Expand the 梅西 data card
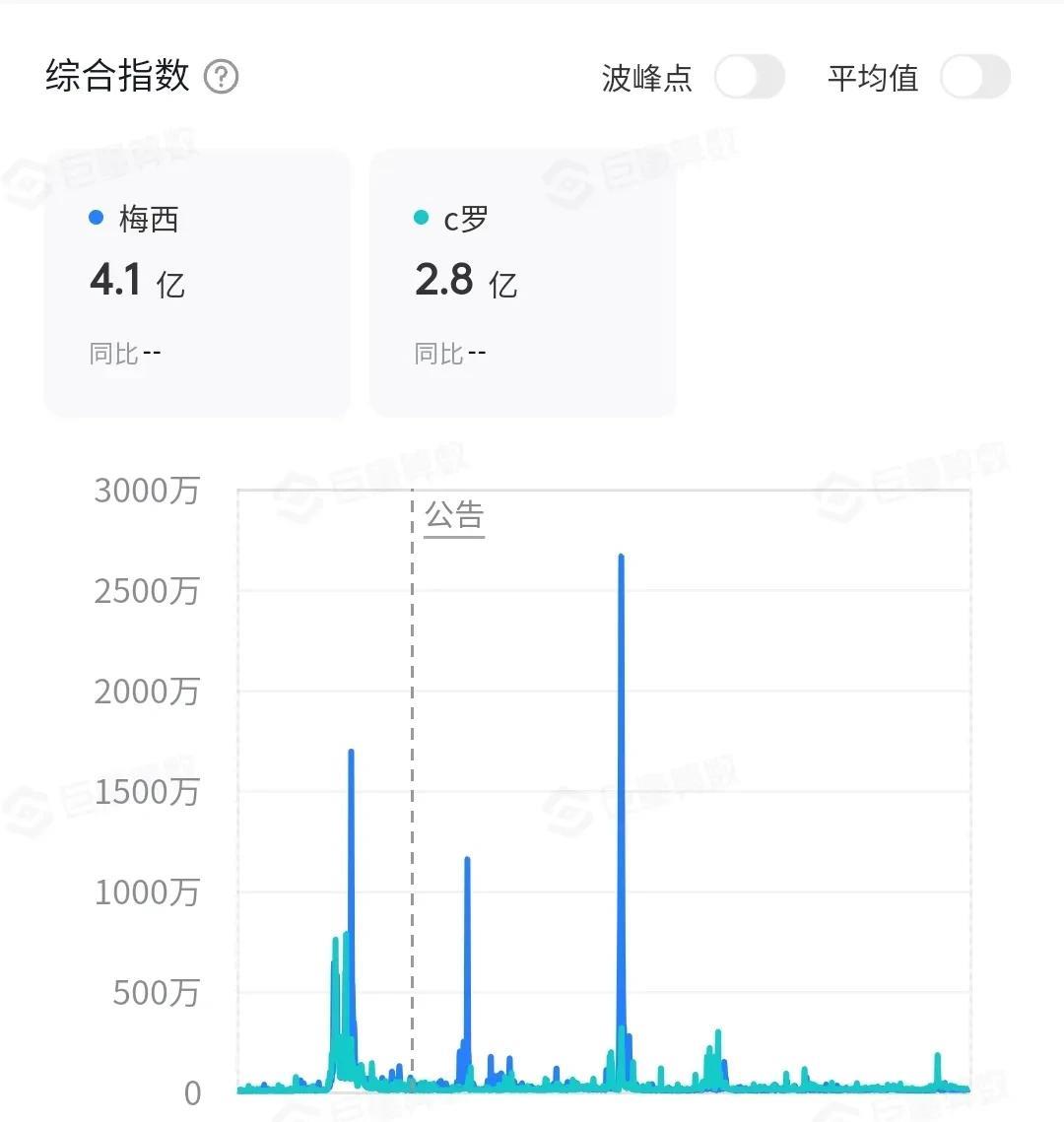 (196, 283)
